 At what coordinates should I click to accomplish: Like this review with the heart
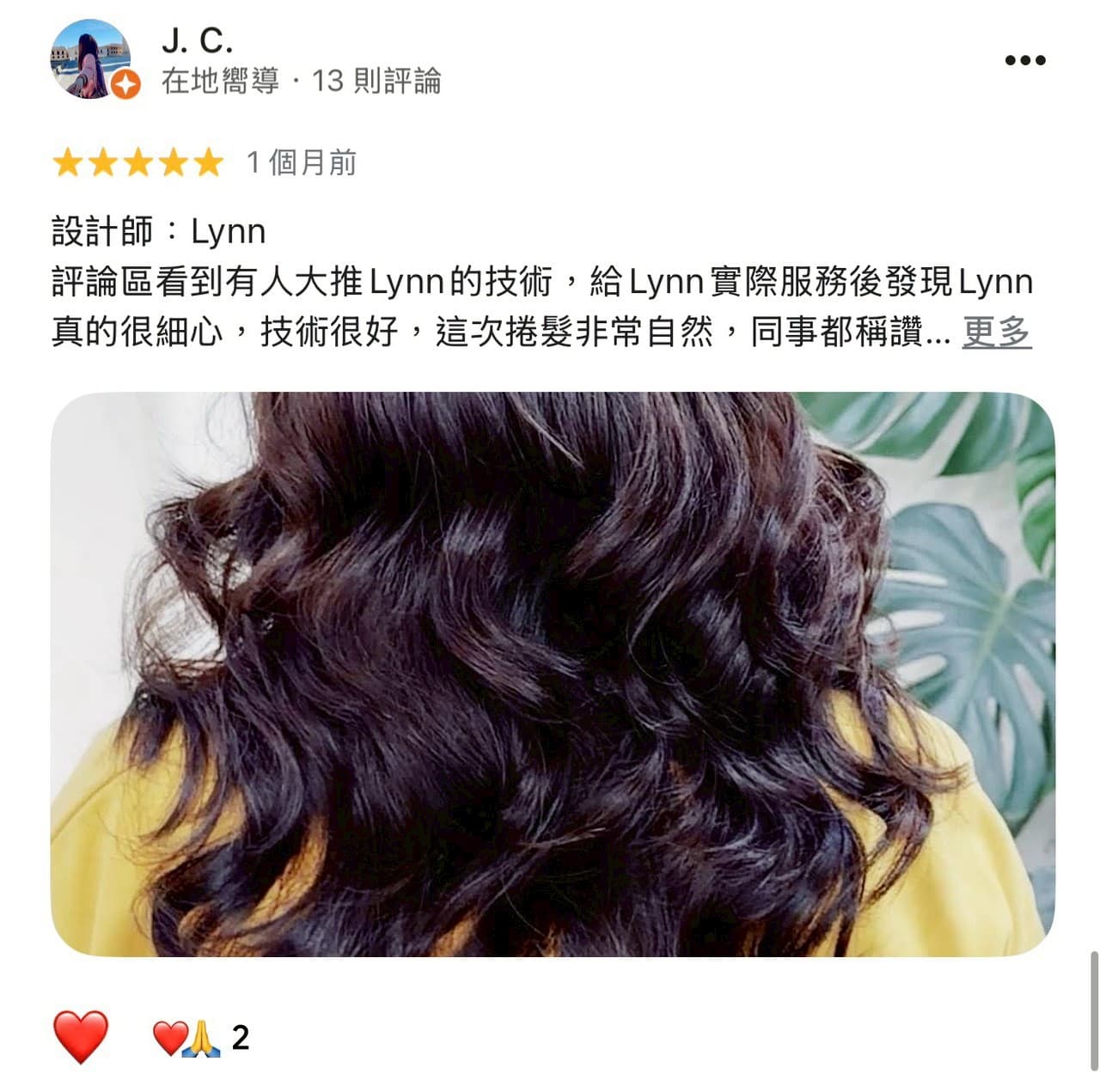(81, 1036)
